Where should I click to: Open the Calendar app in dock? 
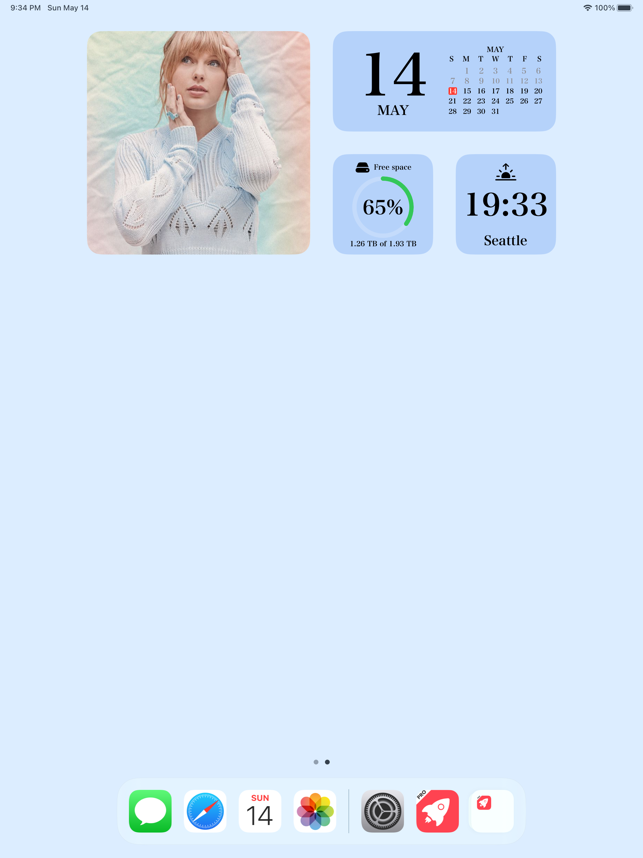point(260,811)
